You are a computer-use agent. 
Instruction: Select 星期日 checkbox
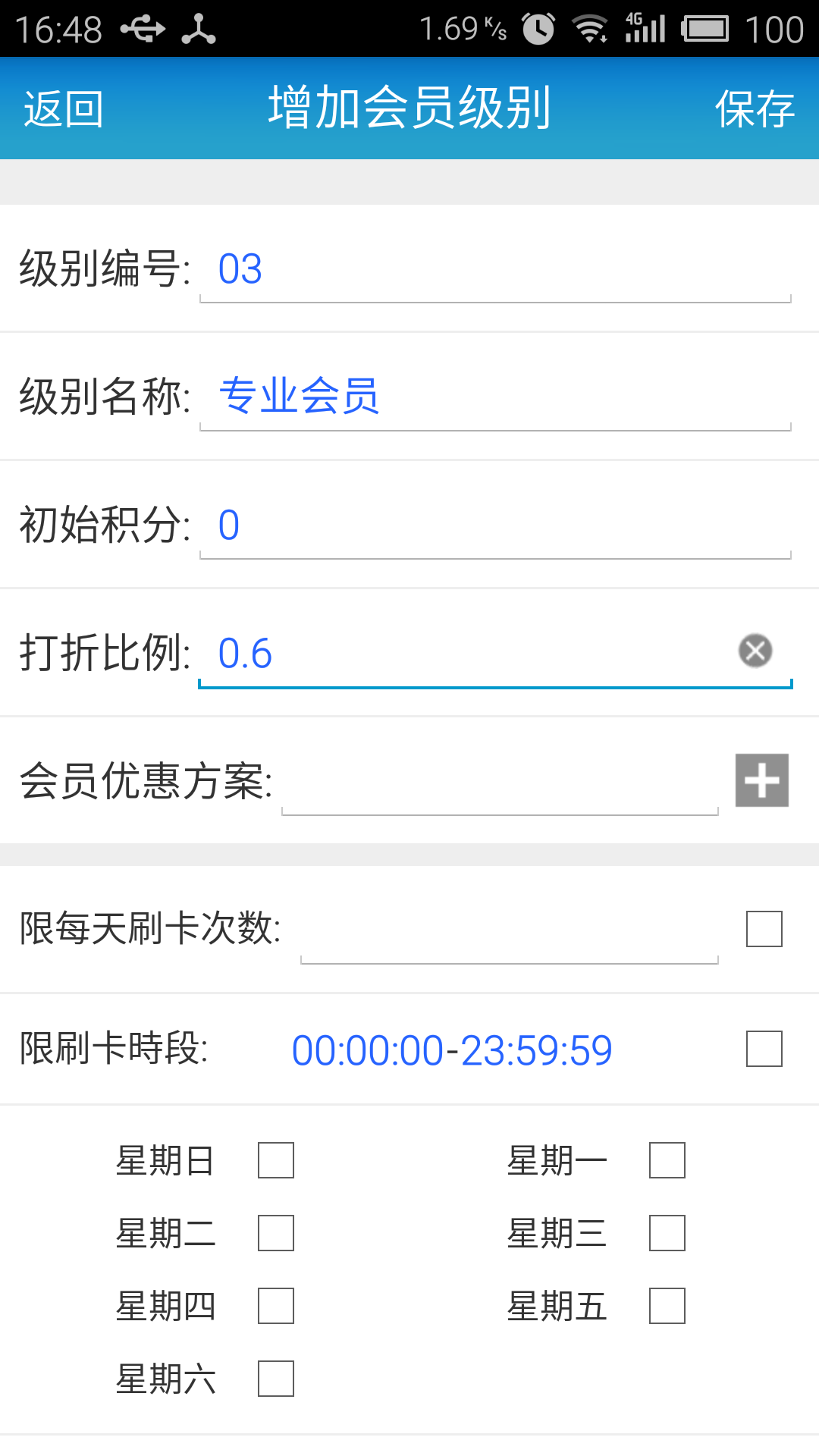[276, 1160]
